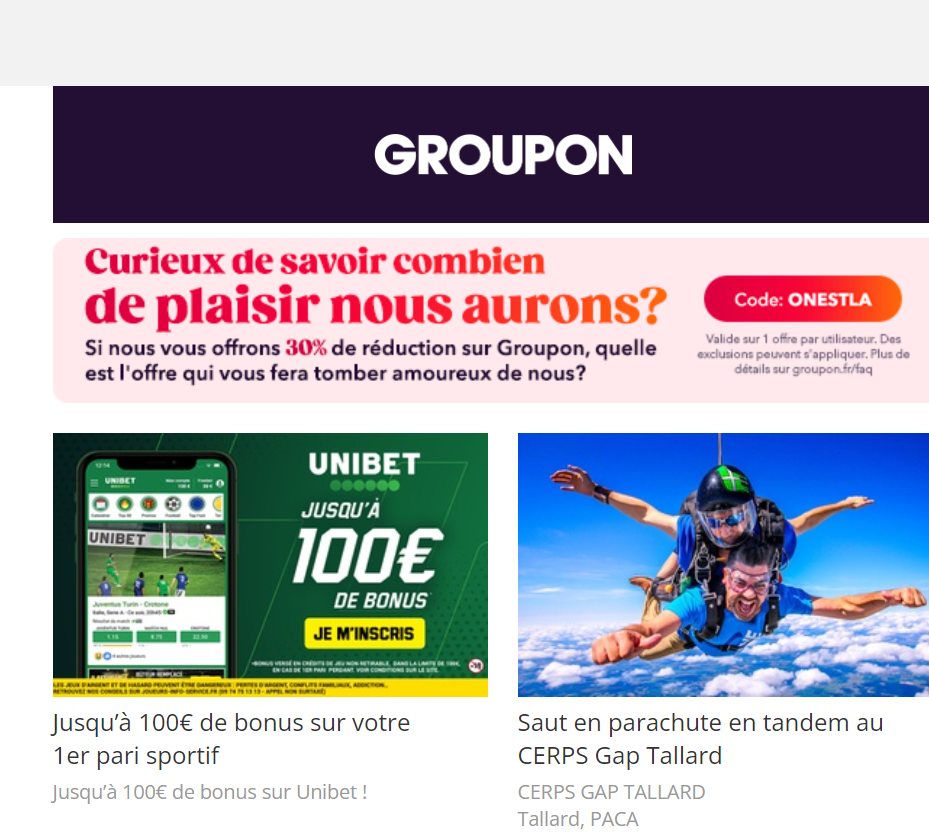Open the Groupon header banner

pos(502,155)
